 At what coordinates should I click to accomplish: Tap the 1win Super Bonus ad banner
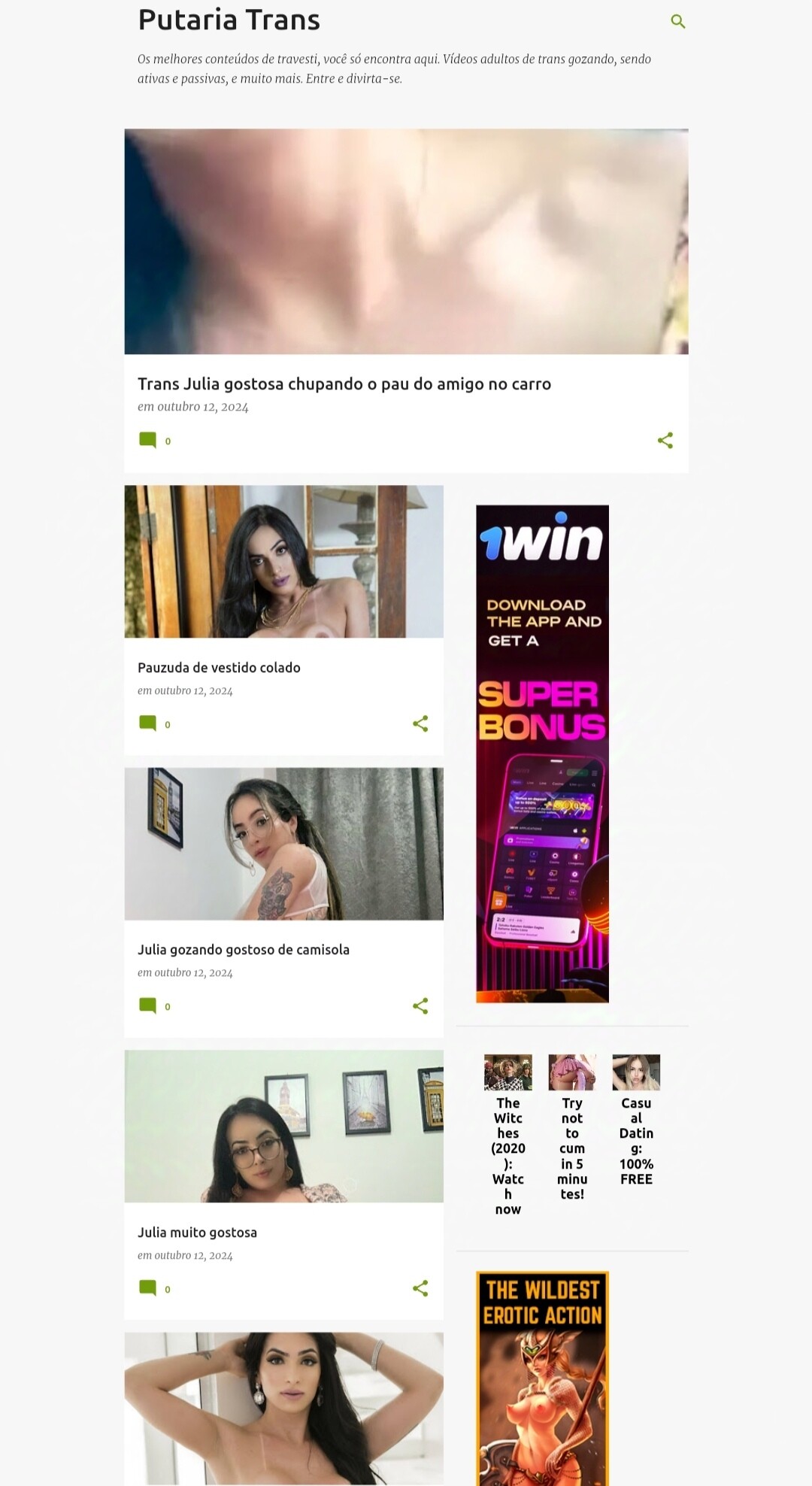point(542,754)
